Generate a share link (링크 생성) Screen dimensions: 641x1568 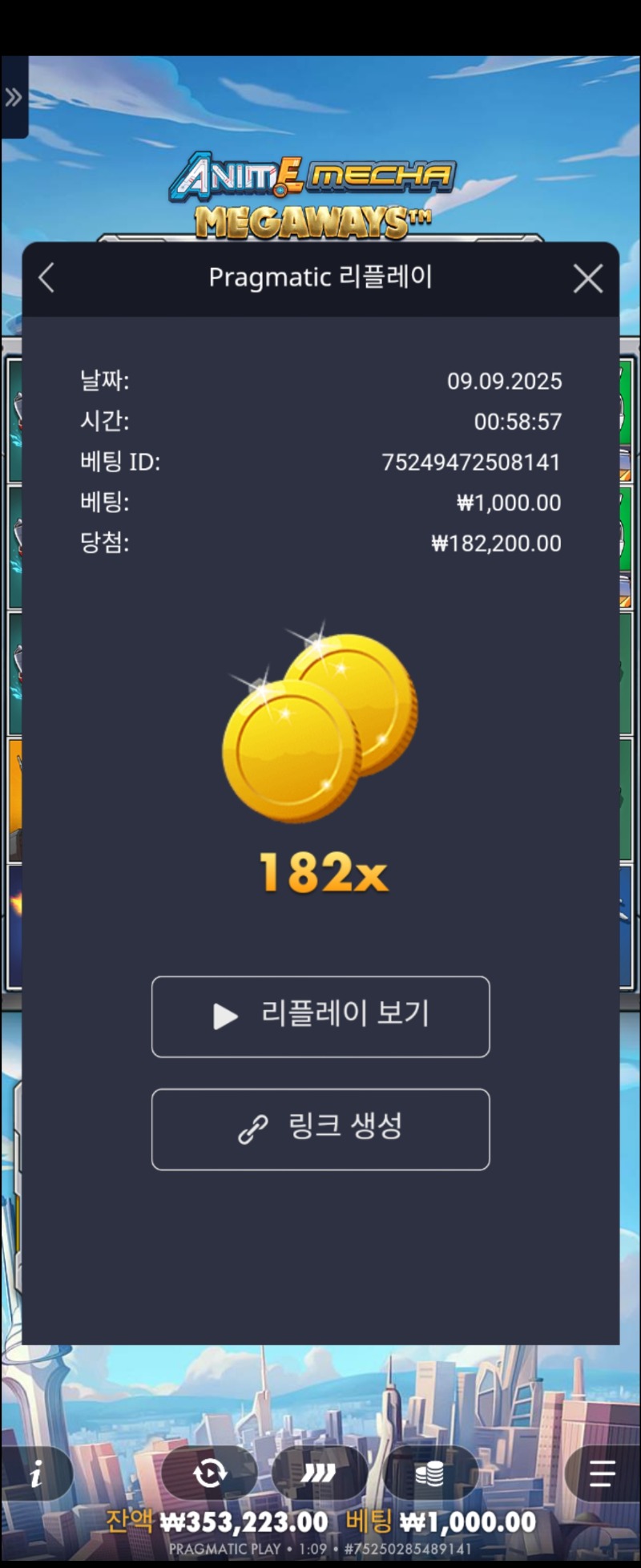click(320, 1128)
